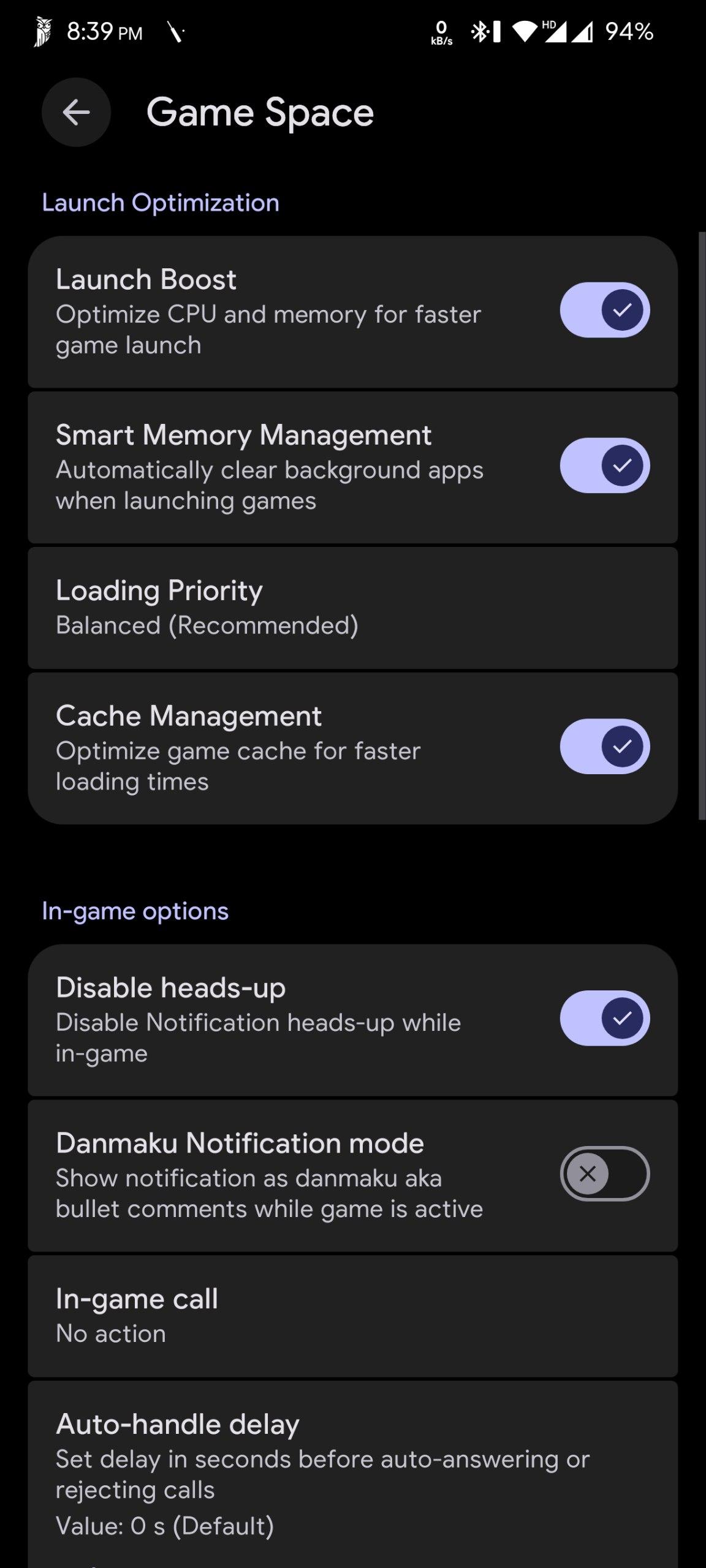The height and width of the screenshot is (1568, 706).
Task: Turn off the Launch Boost switch
Action: [x=604, y=310]
